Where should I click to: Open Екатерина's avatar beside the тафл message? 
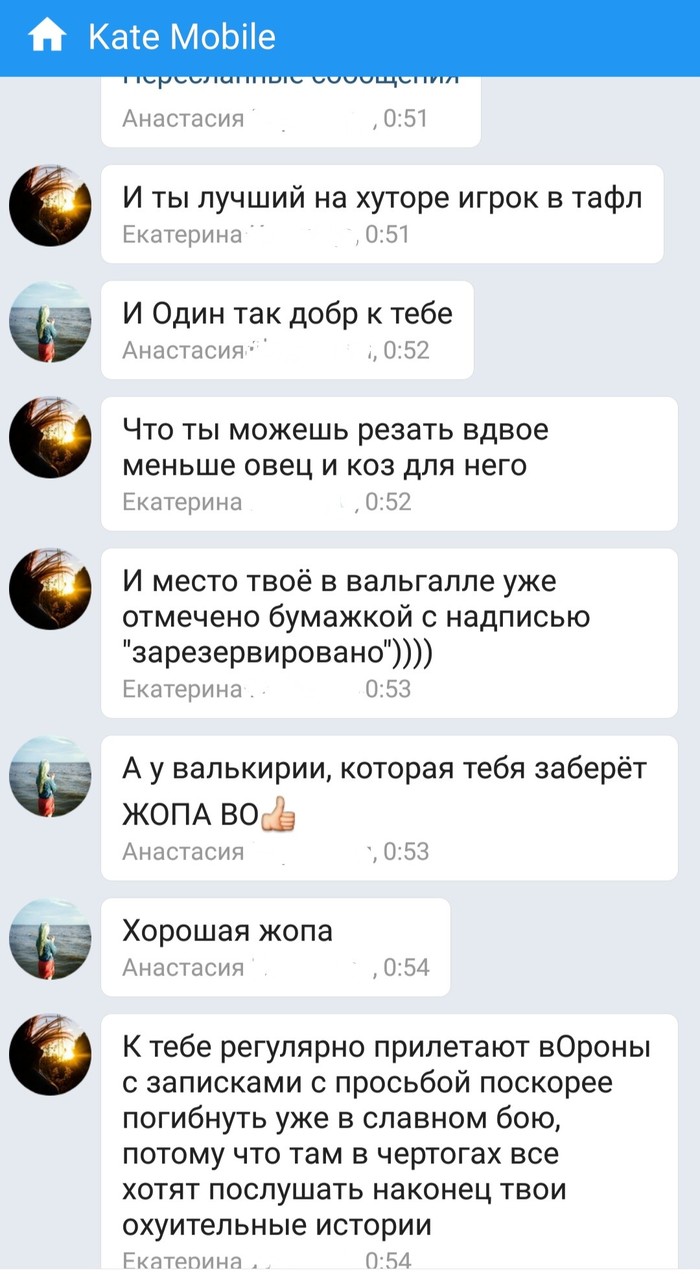50,206
